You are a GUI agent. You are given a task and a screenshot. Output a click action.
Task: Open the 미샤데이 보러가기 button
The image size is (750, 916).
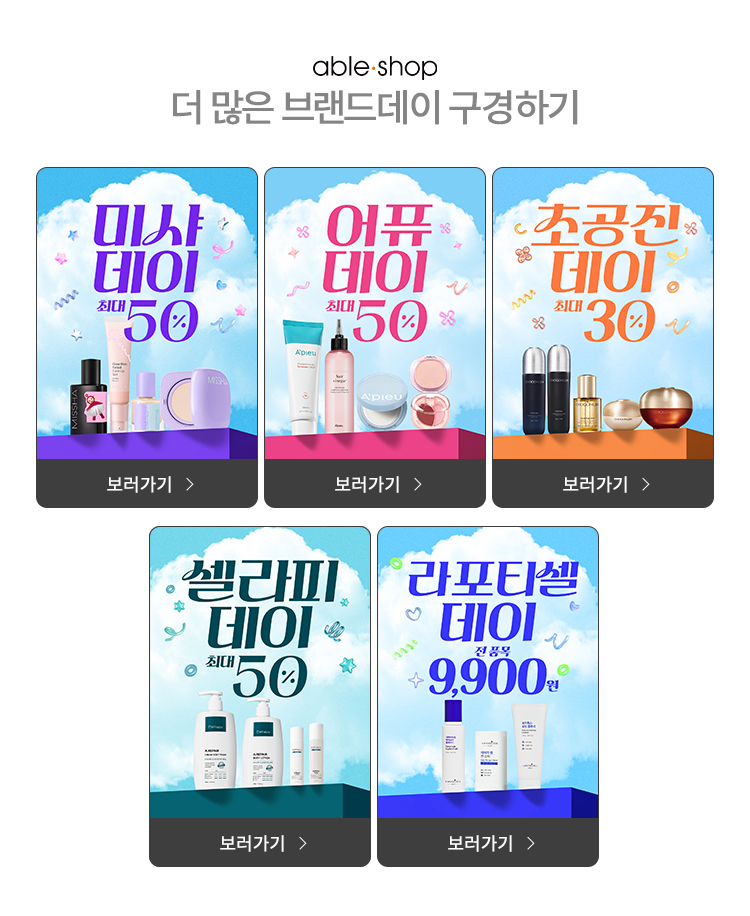pyautogui.click(x=148, y=484)
